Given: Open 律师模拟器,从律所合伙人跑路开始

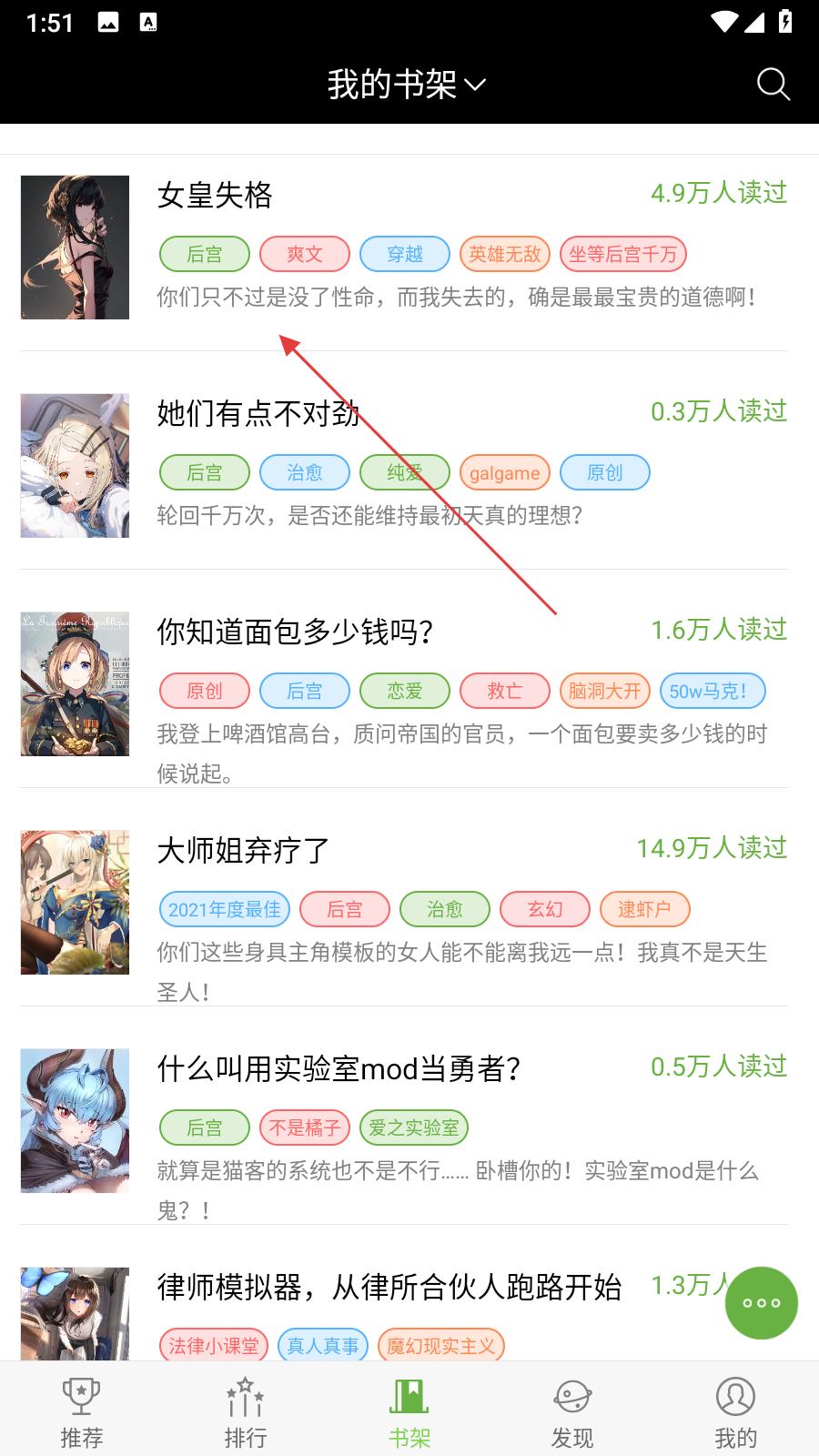Looking at the screenshot, I should pos(389,1287).
